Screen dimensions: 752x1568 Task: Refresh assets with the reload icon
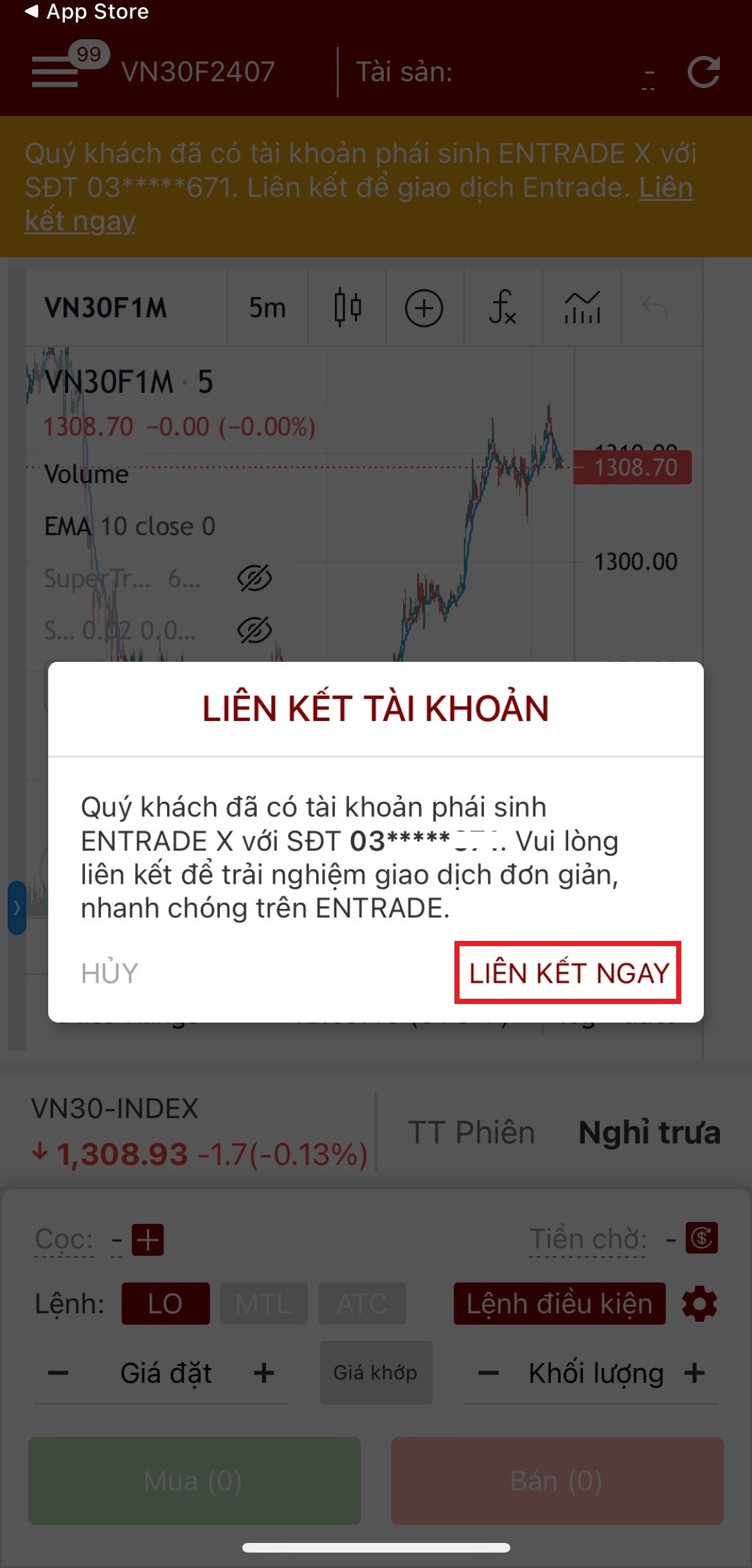[703, 72]
